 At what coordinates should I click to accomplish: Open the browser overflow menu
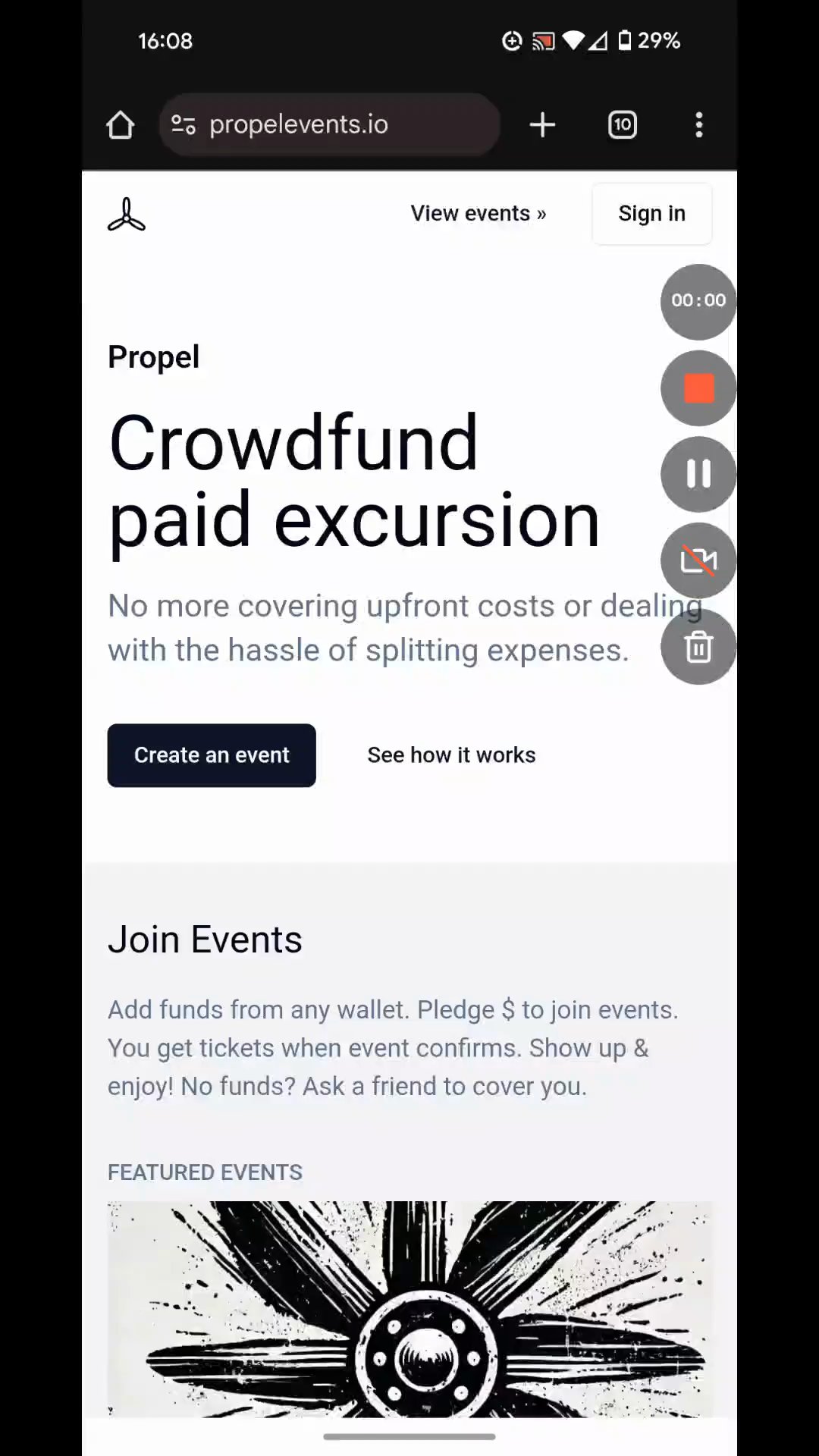click(x=698, y=125)
